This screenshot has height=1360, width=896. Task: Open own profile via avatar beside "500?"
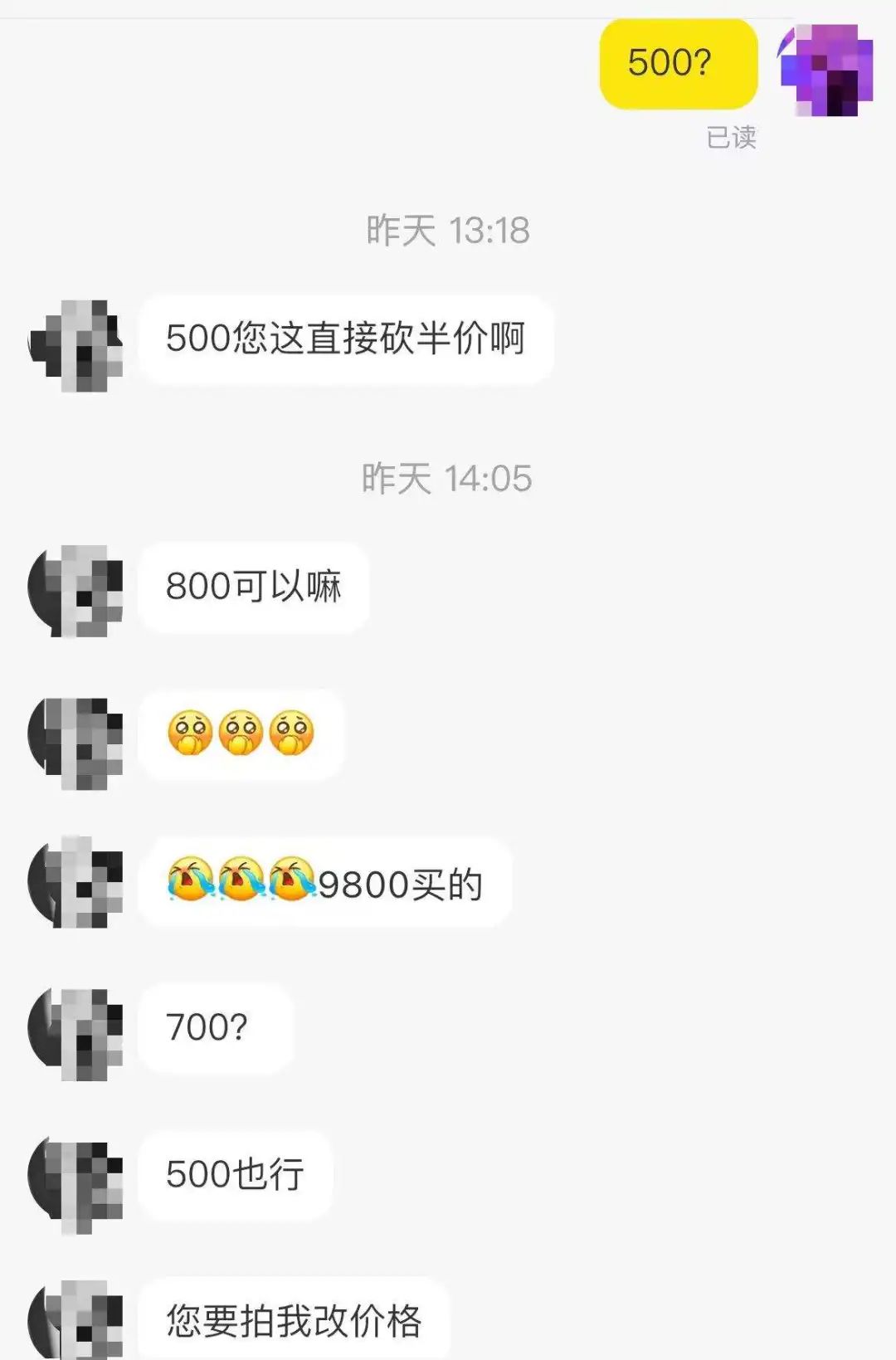(825, 69)
